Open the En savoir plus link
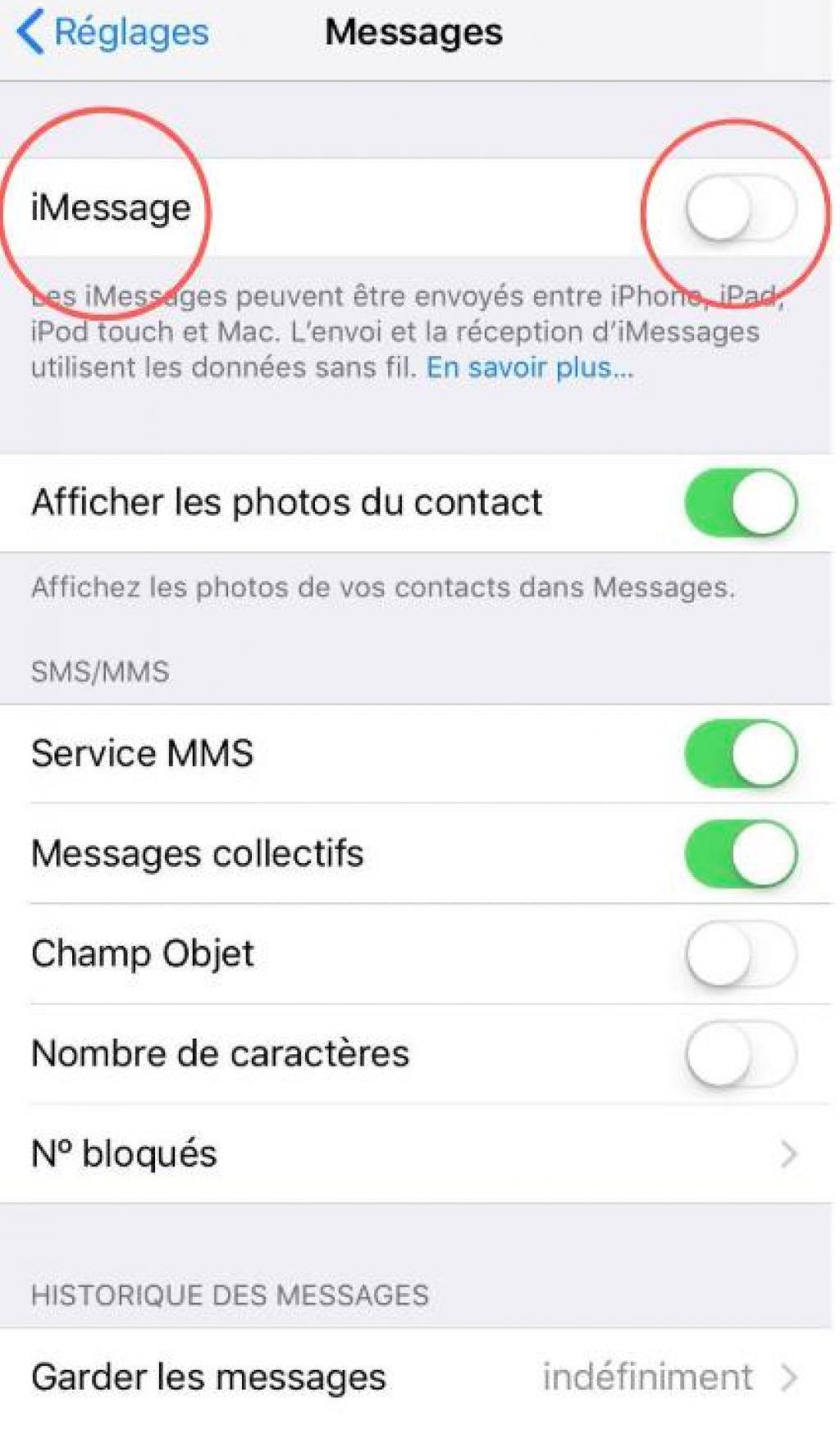Image resolution: width=840 pixels, height=1429 pixels. (x=530, y=368)
